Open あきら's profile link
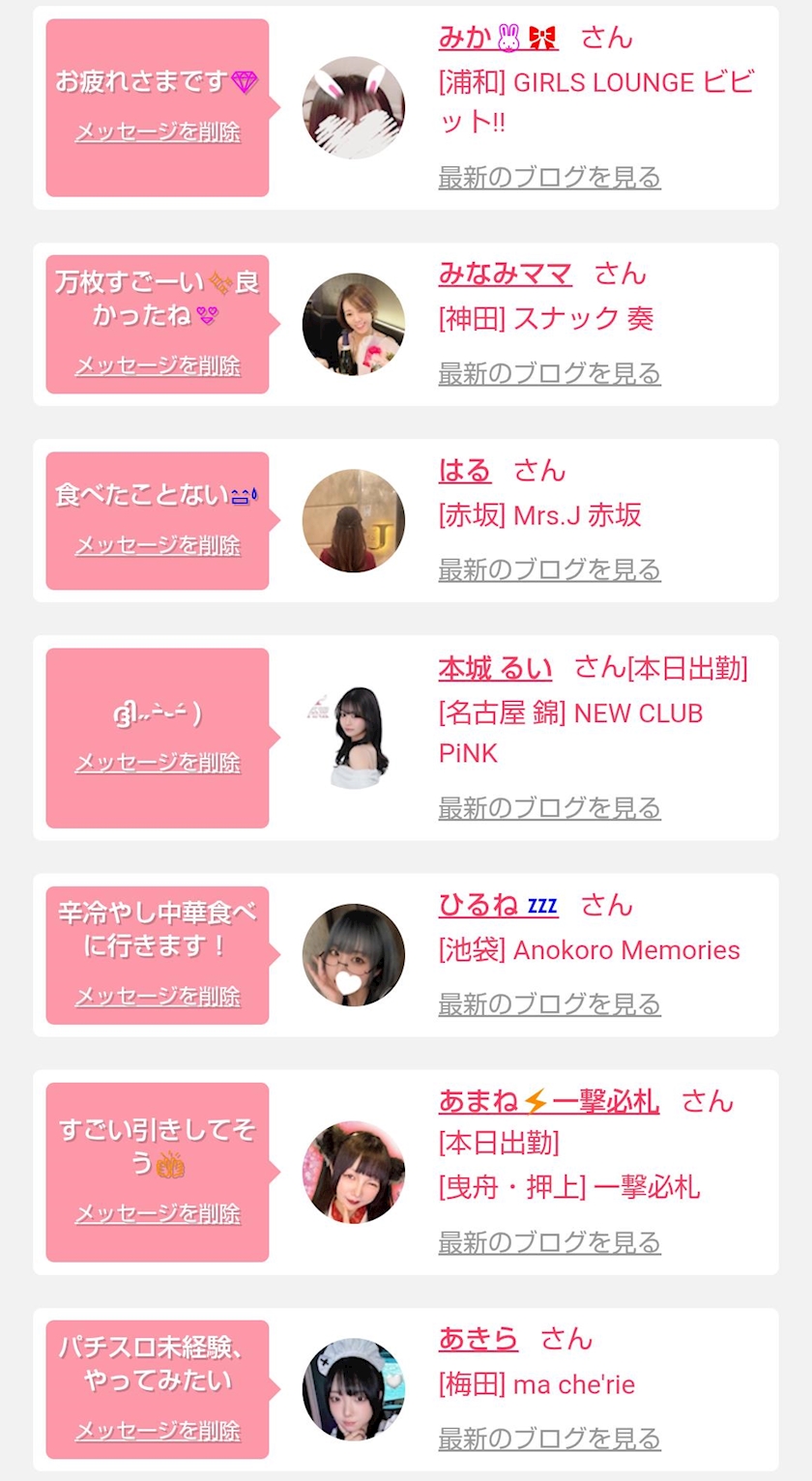Screen dimensions: 812x1481 click(x=478, y=1339)
